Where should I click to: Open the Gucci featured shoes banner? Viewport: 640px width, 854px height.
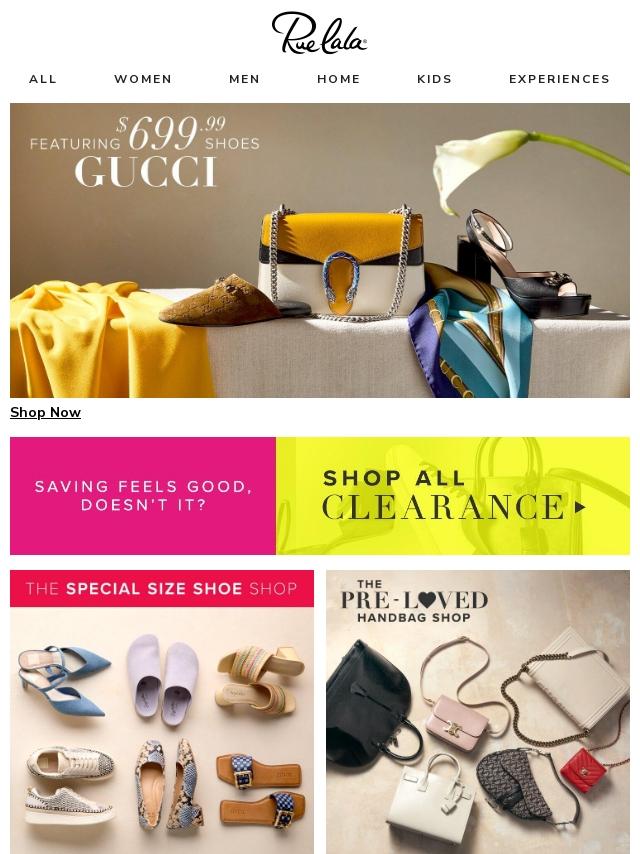click(x=320, y=250)
